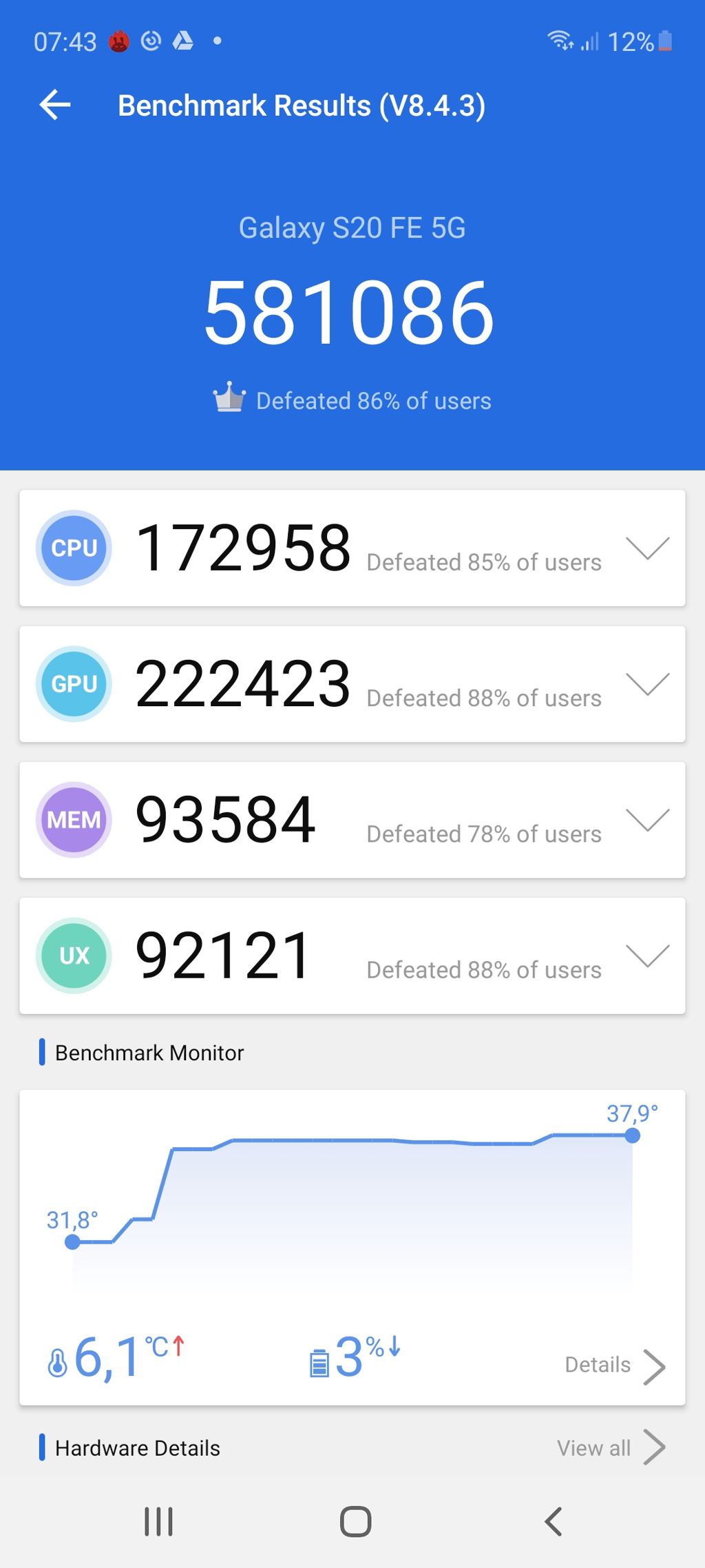Open Benchmark Monitor details

pos(614,1365)
